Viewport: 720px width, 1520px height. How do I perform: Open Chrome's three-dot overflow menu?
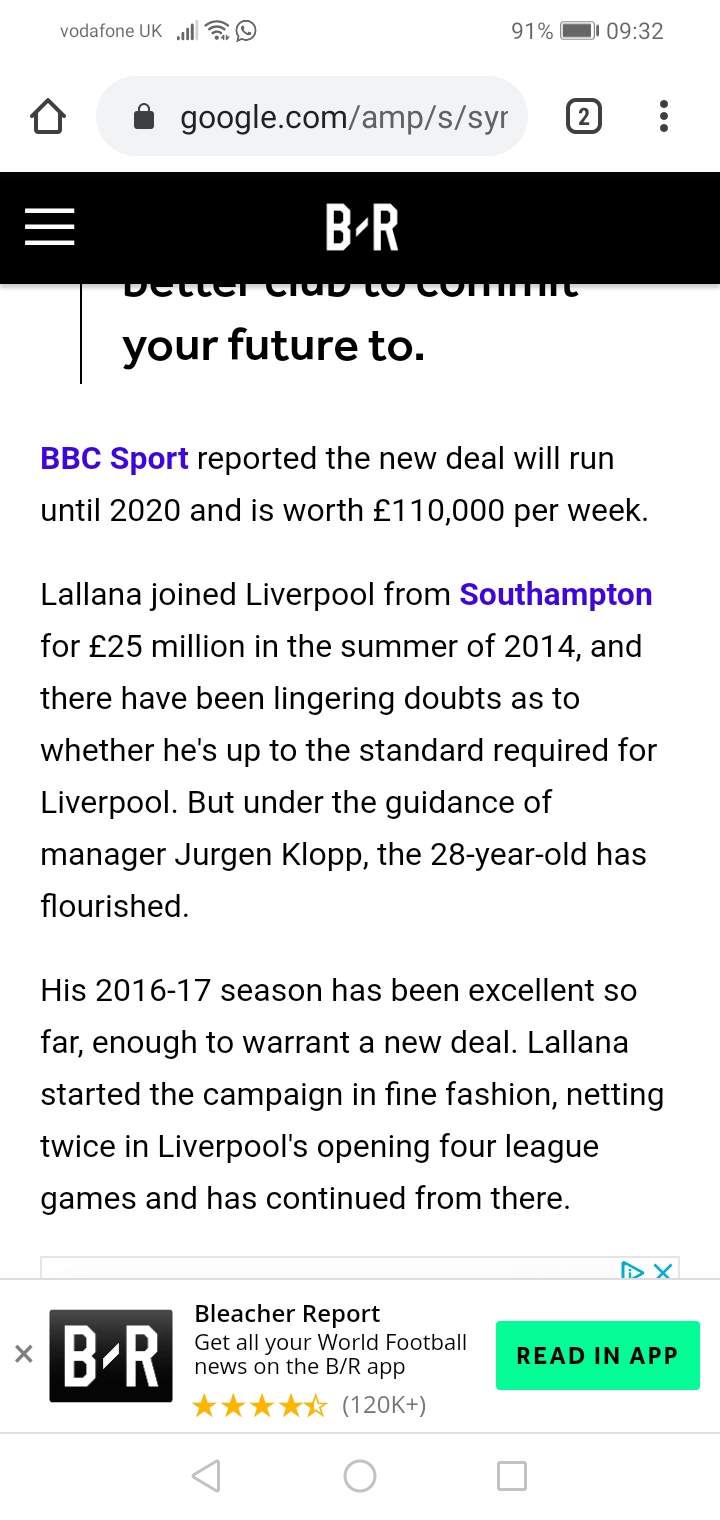pos(664,118)
